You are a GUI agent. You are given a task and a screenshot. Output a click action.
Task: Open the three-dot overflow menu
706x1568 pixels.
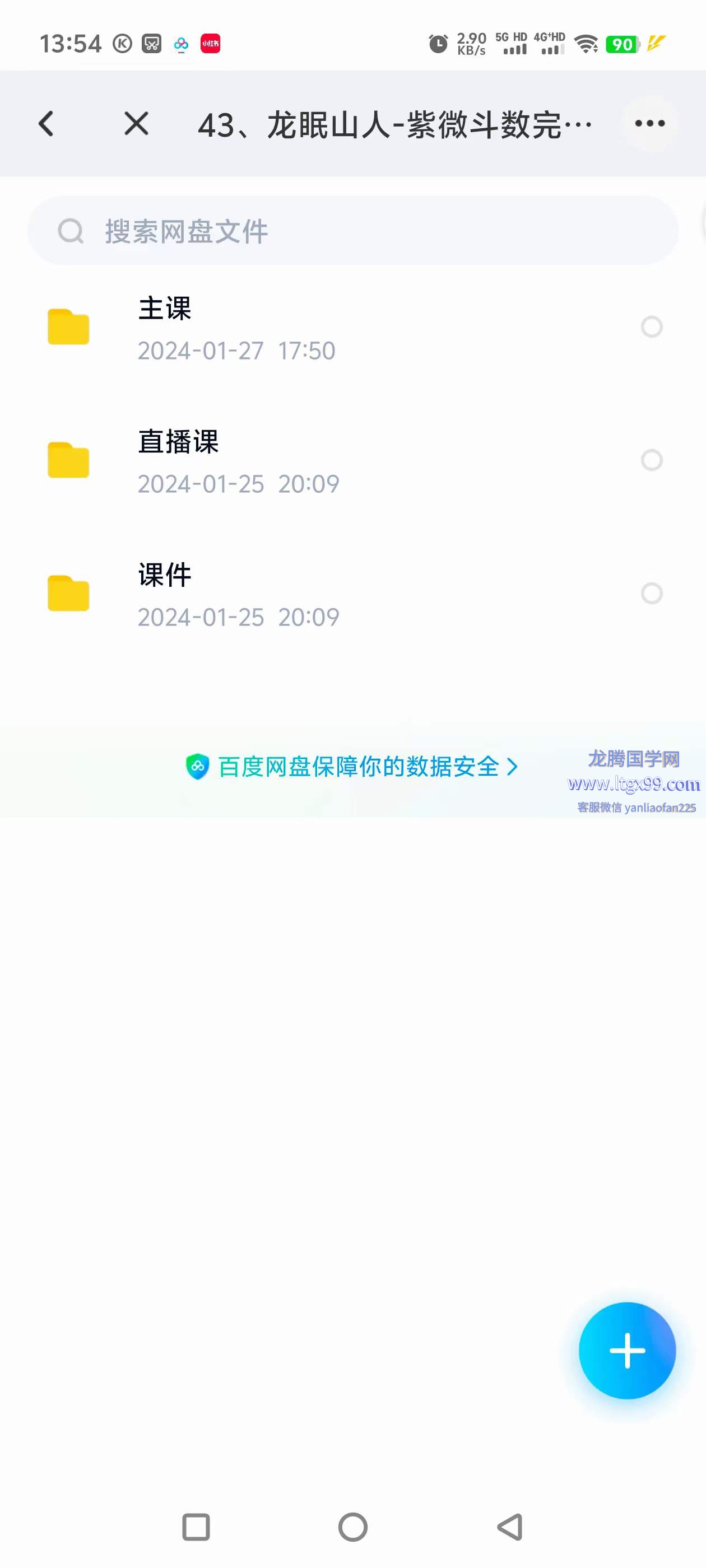(x=649, y=124)
